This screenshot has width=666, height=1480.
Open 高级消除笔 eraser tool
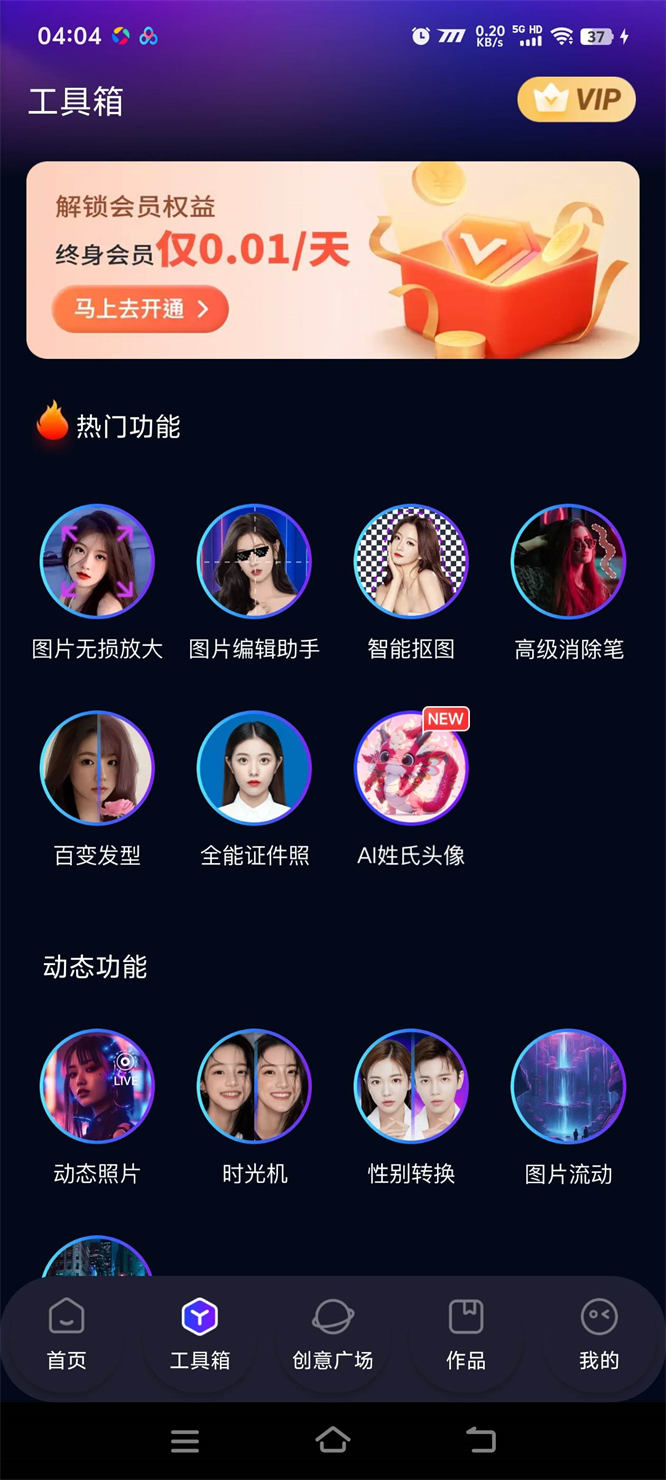568,561
